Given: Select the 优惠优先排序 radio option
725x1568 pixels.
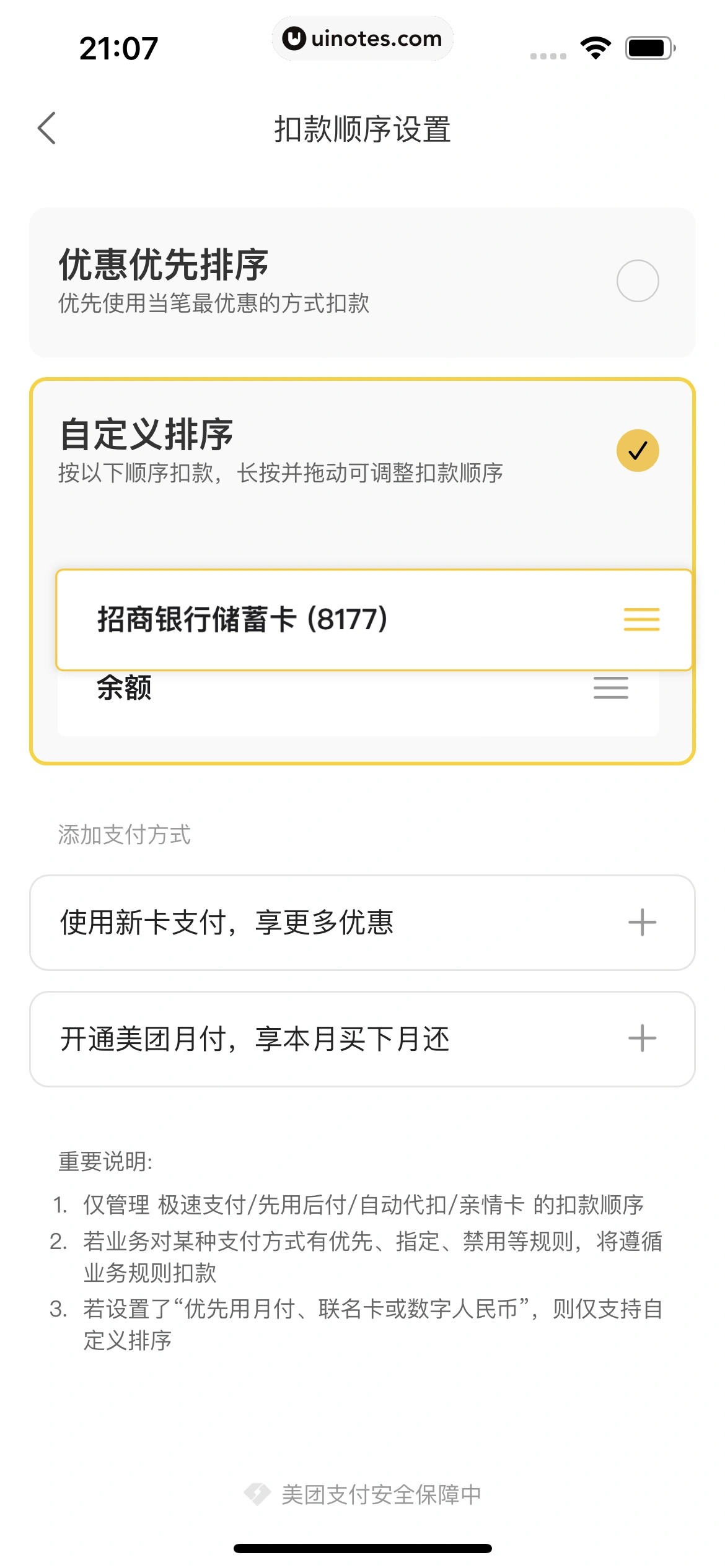Looking at the screenshot, I should [637, 281].
